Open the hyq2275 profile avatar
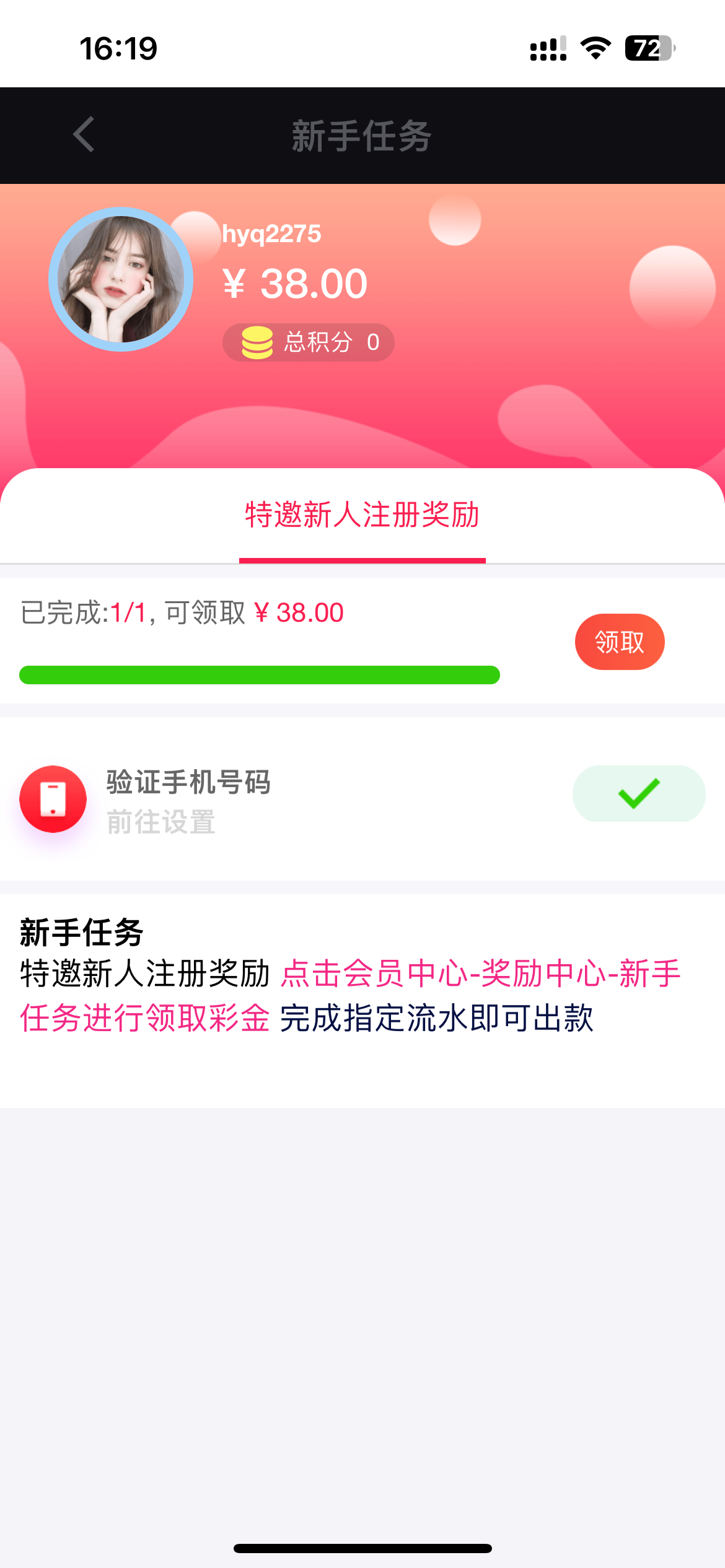Viewport: 725px width, 1568px height. [121, 279]
